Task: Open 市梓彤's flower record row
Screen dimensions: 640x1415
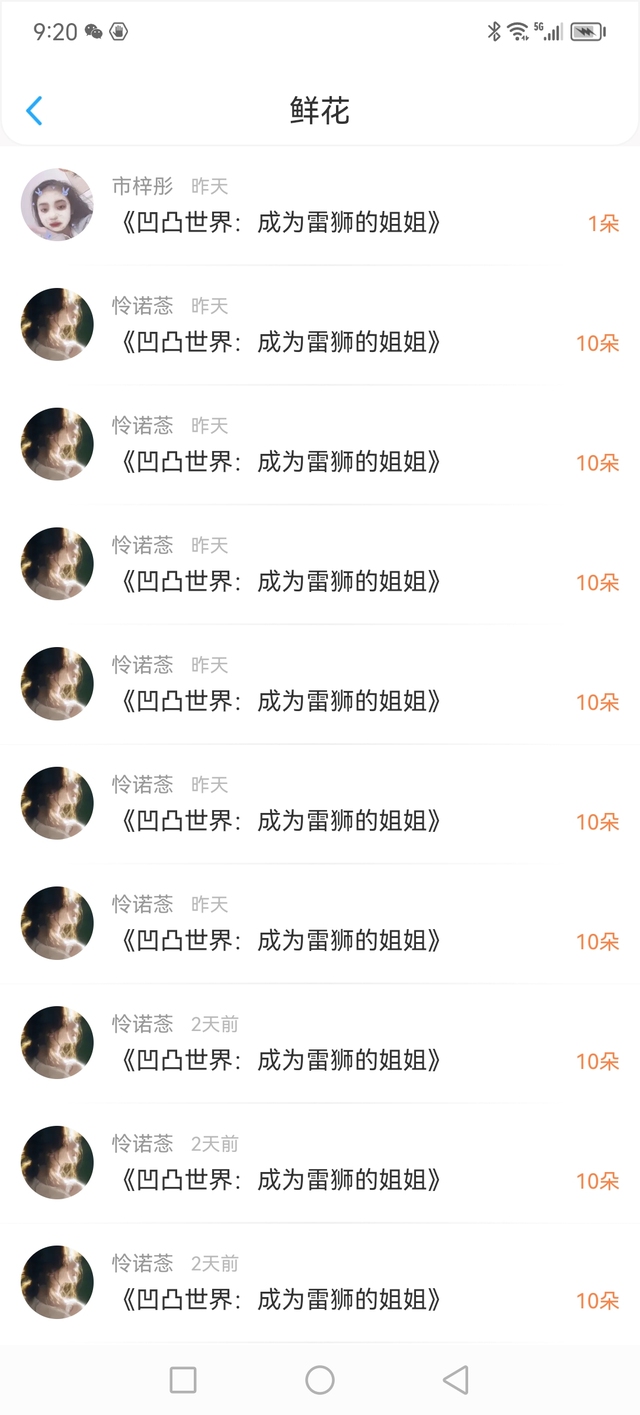Action: click(x=320, y=205)
